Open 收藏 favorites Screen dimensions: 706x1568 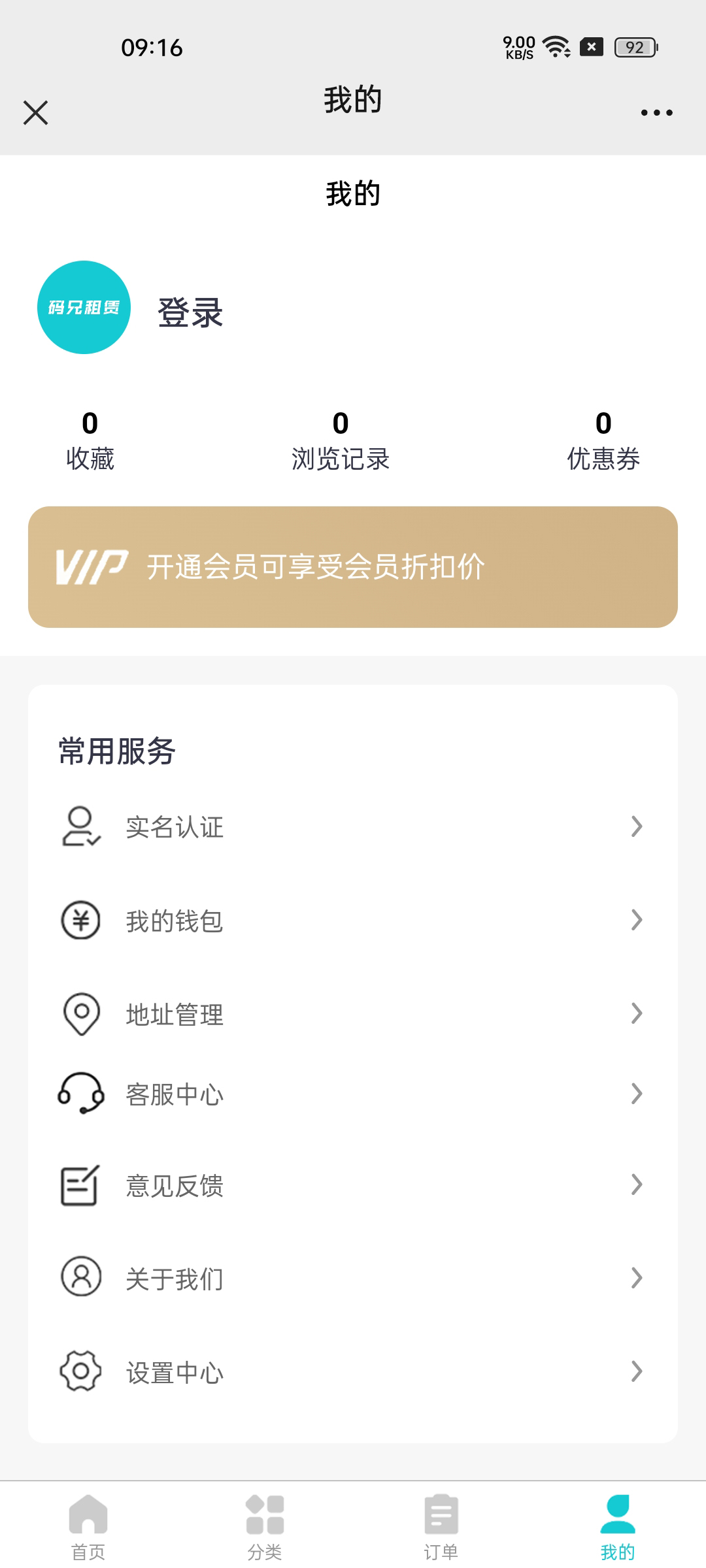click(x=90, y=440)
